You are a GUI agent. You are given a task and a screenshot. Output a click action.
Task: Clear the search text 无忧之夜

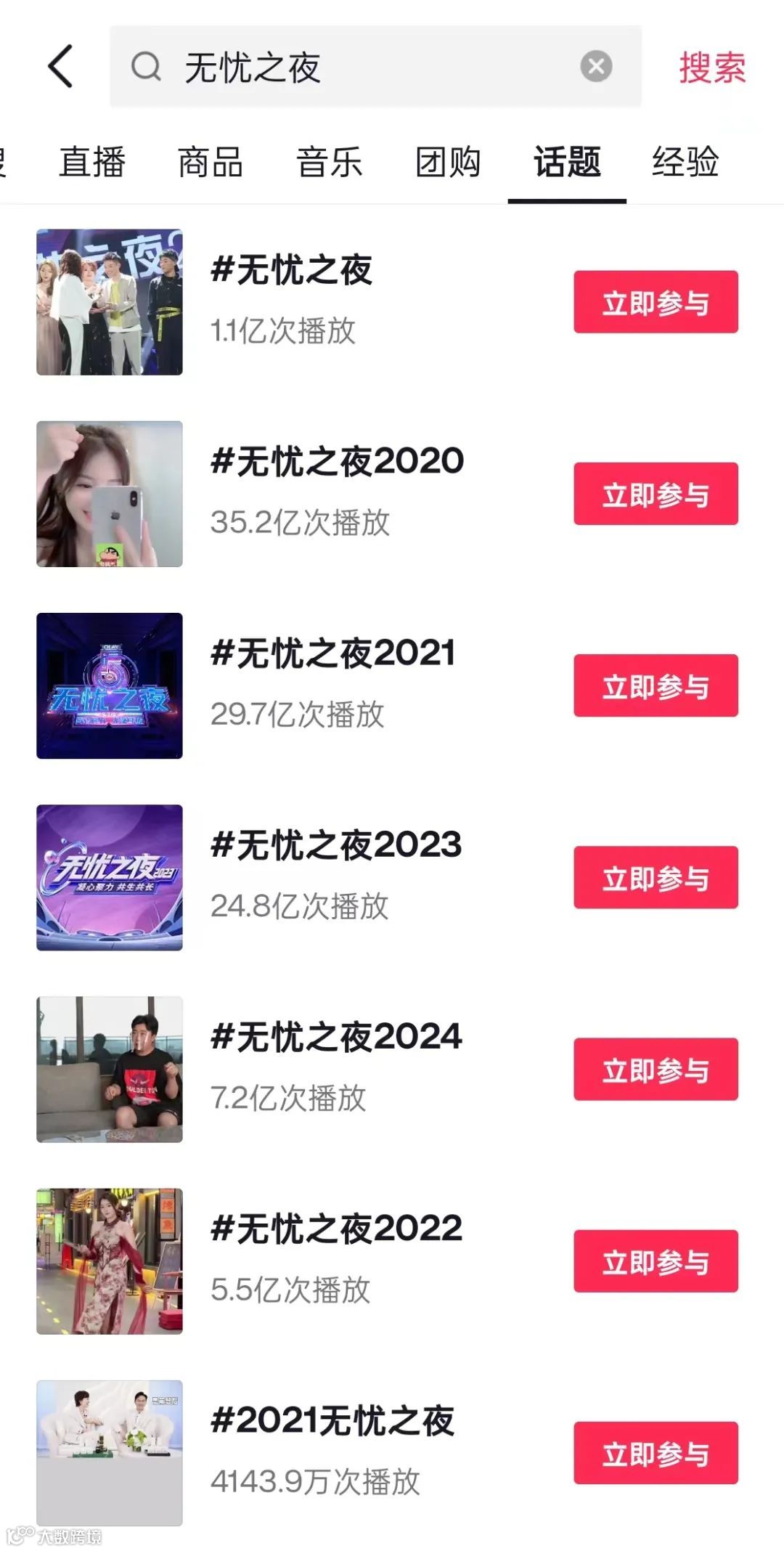click(x=596, y=66)
